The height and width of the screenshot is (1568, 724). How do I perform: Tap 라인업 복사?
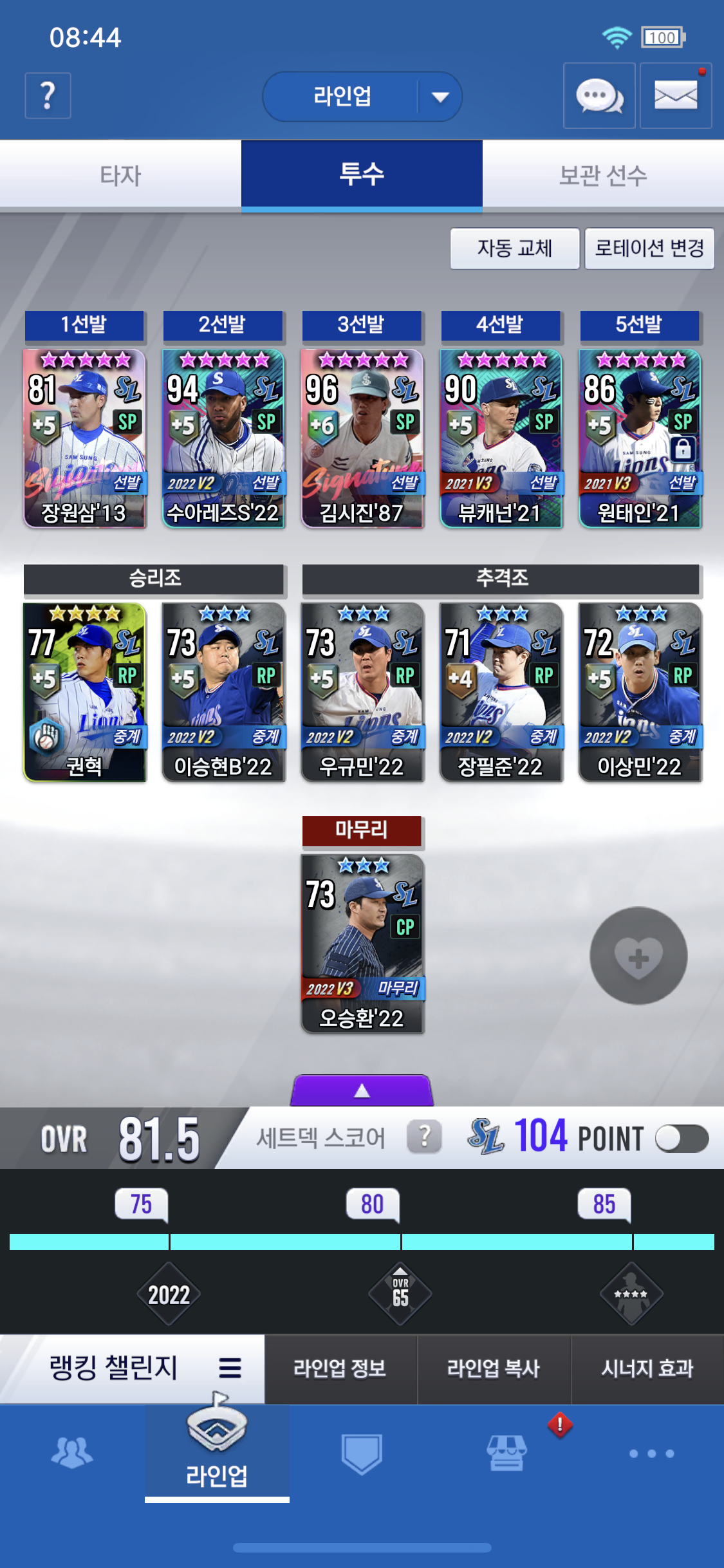[x=493, y=1368]
